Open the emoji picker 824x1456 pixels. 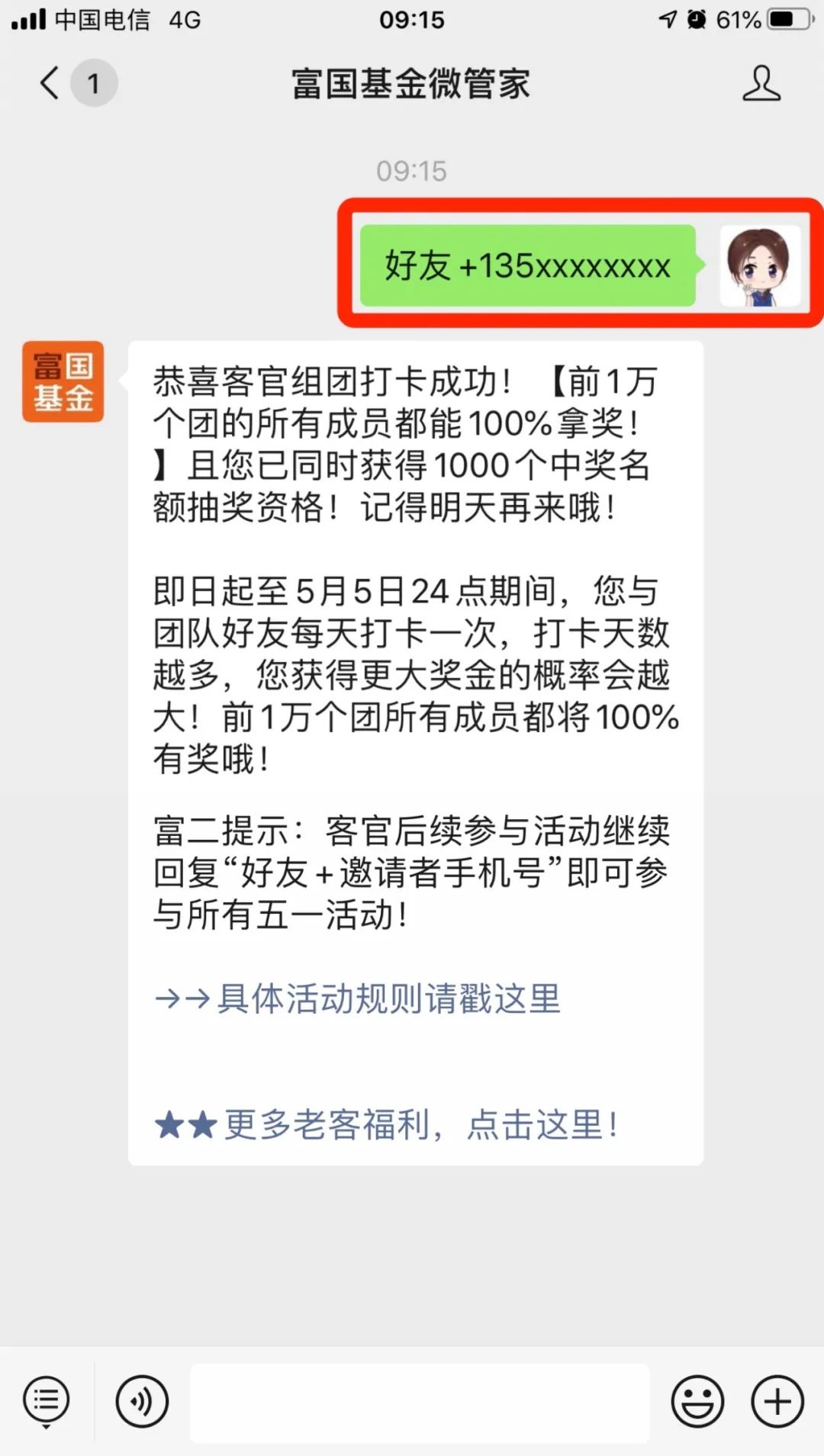[x=697, y=1401]
